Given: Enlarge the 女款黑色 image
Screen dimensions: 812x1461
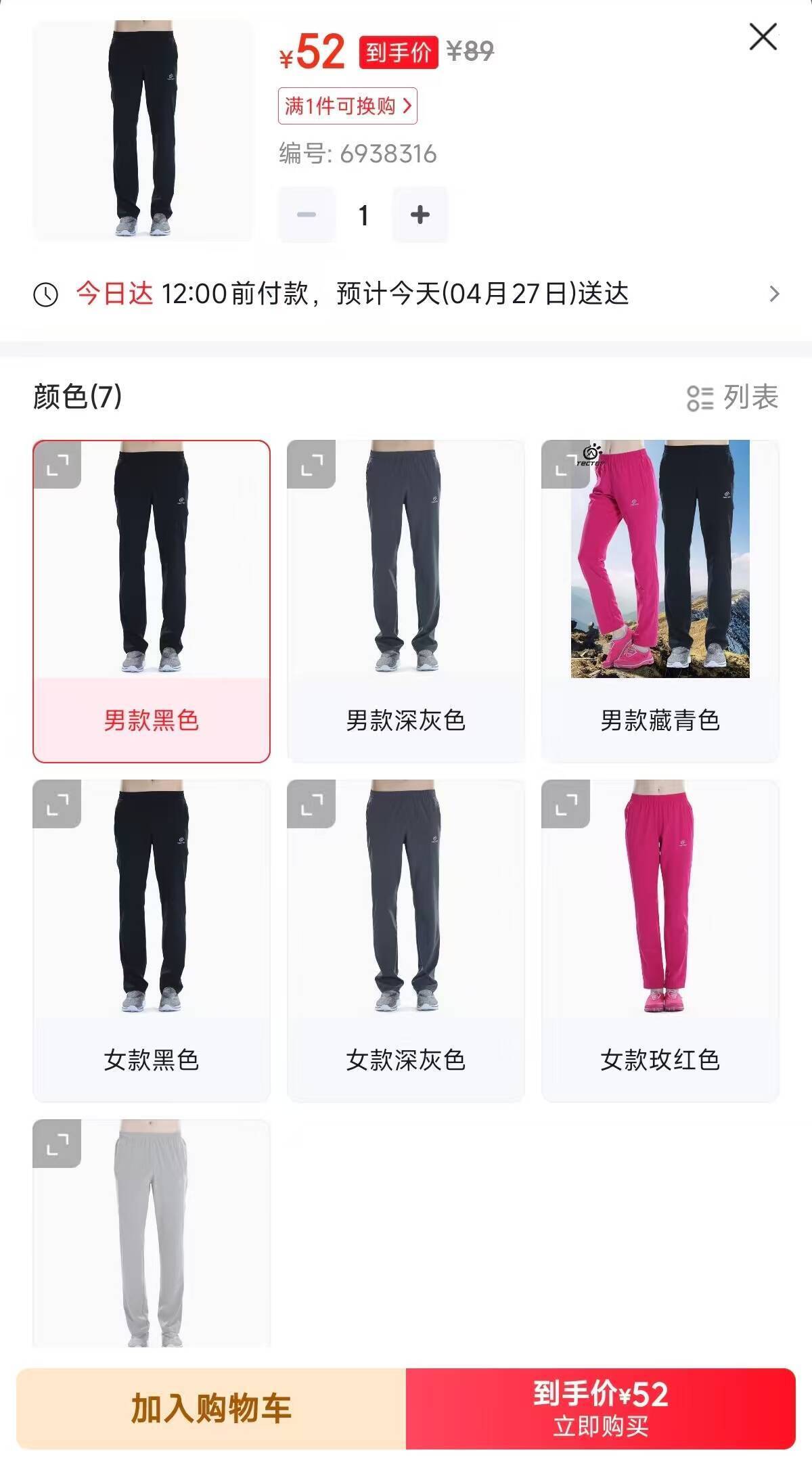Looking at the screenshot, I should pos(57,804).
